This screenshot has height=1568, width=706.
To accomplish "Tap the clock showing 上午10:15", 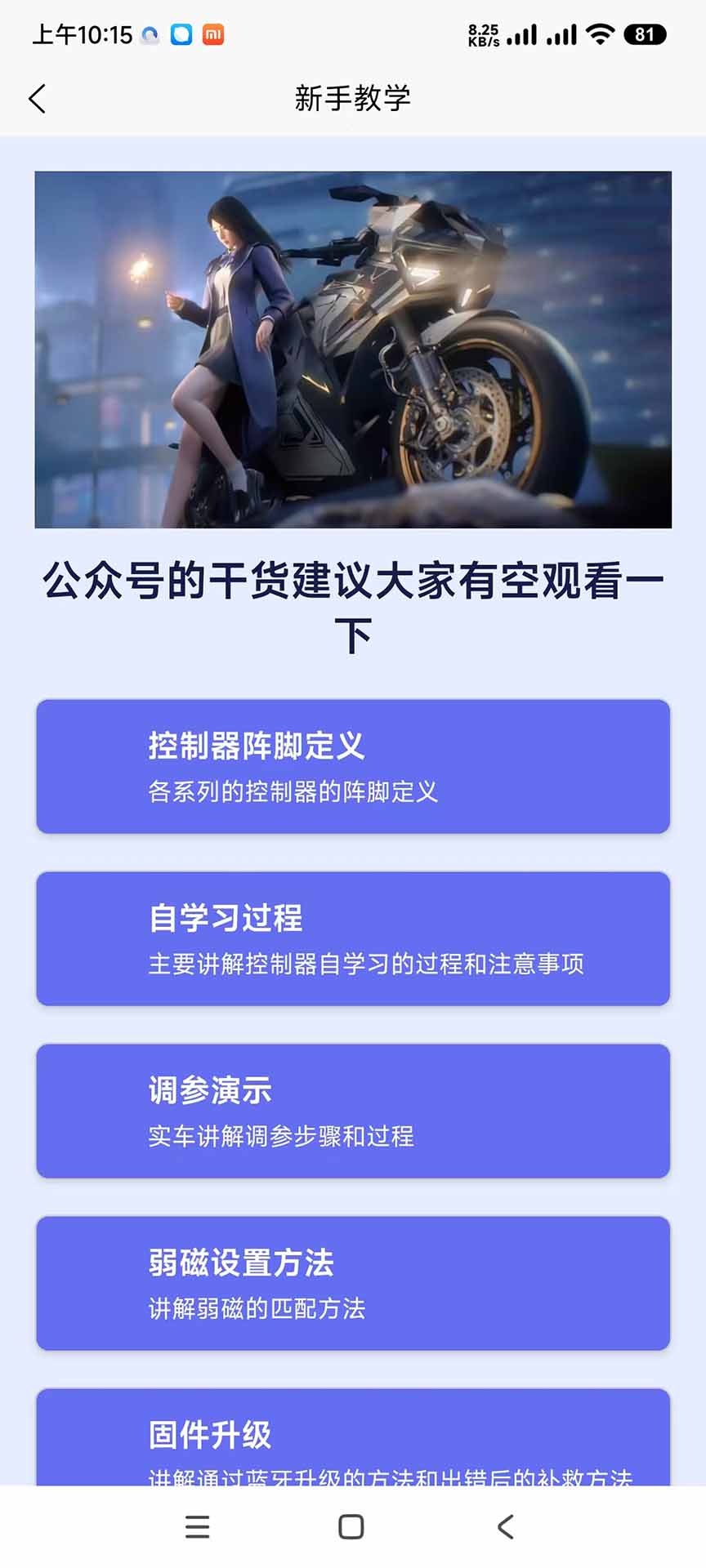I will 82,35.
